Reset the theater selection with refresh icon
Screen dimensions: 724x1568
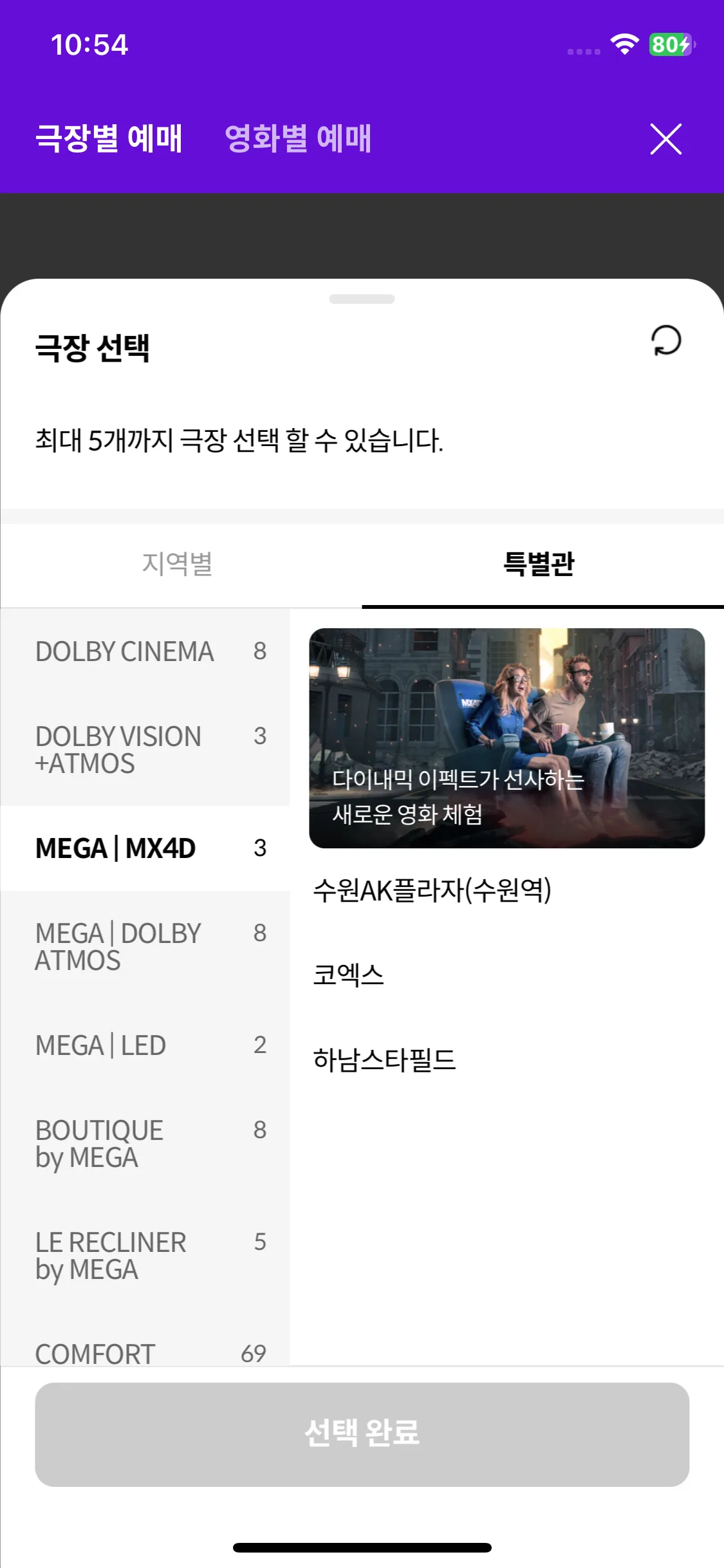click(x=665, y=341)
